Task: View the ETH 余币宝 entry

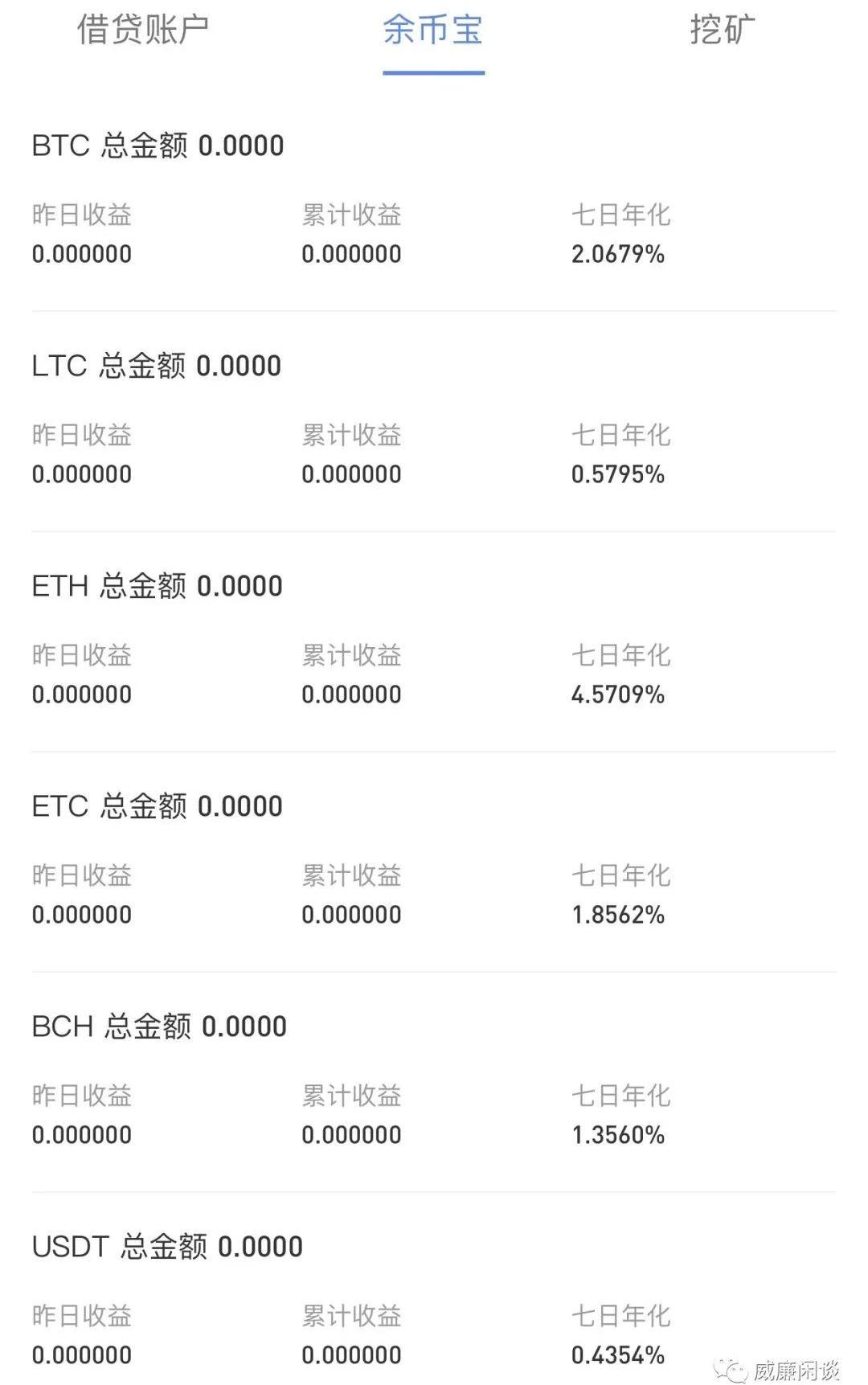Action: pyautogui.click(x=158, y=587)
